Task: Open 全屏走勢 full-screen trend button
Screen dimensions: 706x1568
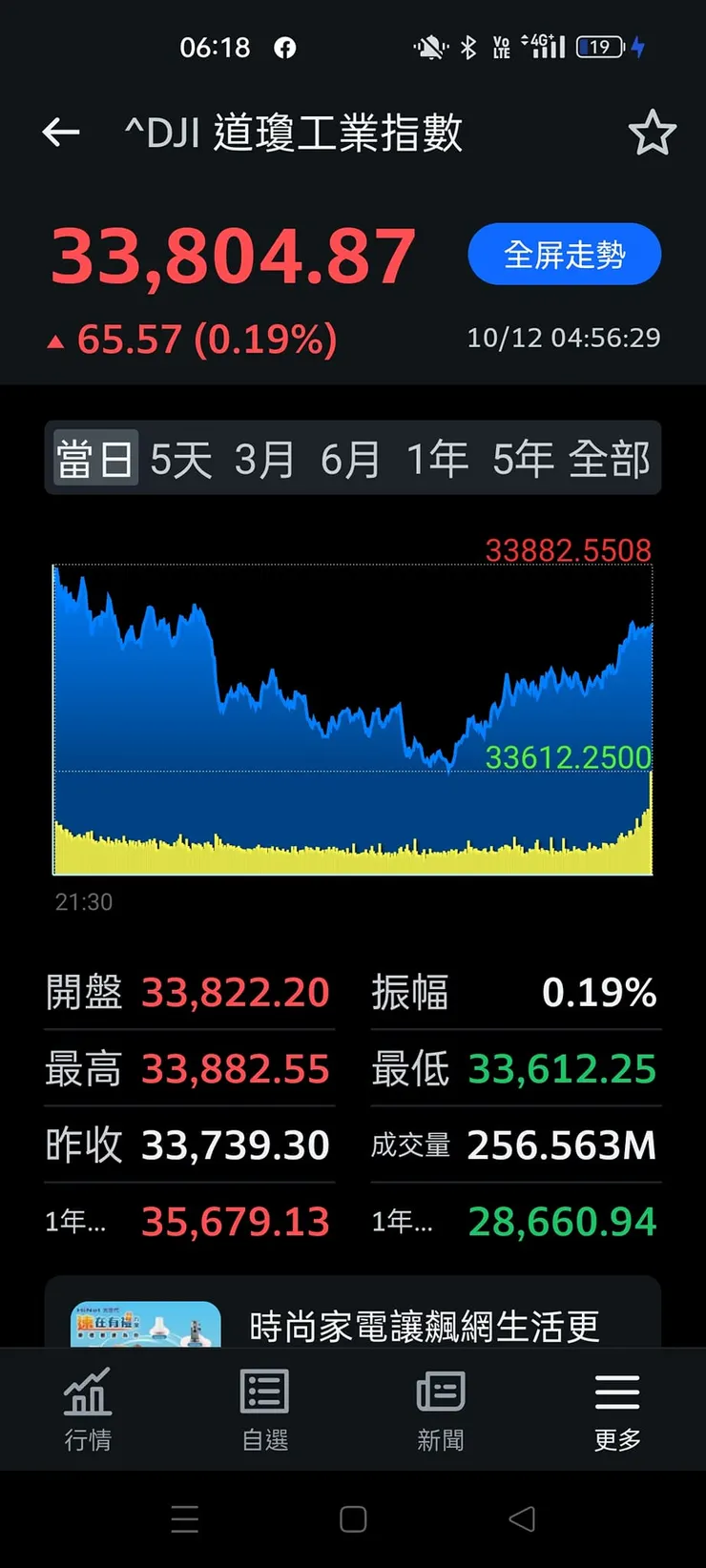Action: pyautogui.click(x=564, y=254)
